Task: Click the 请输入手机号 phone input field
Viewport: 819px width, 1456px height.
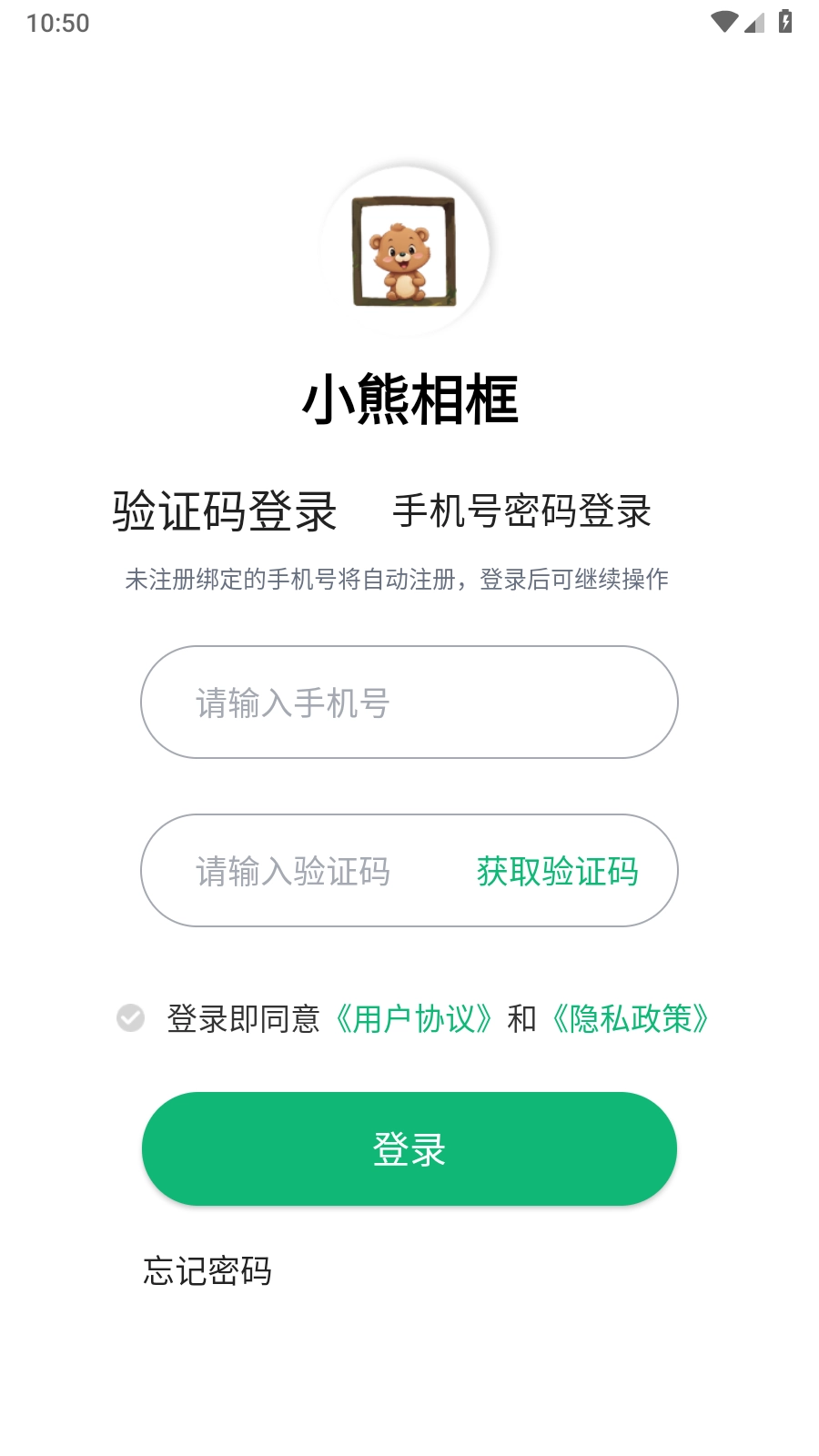Action: (409, 703)
